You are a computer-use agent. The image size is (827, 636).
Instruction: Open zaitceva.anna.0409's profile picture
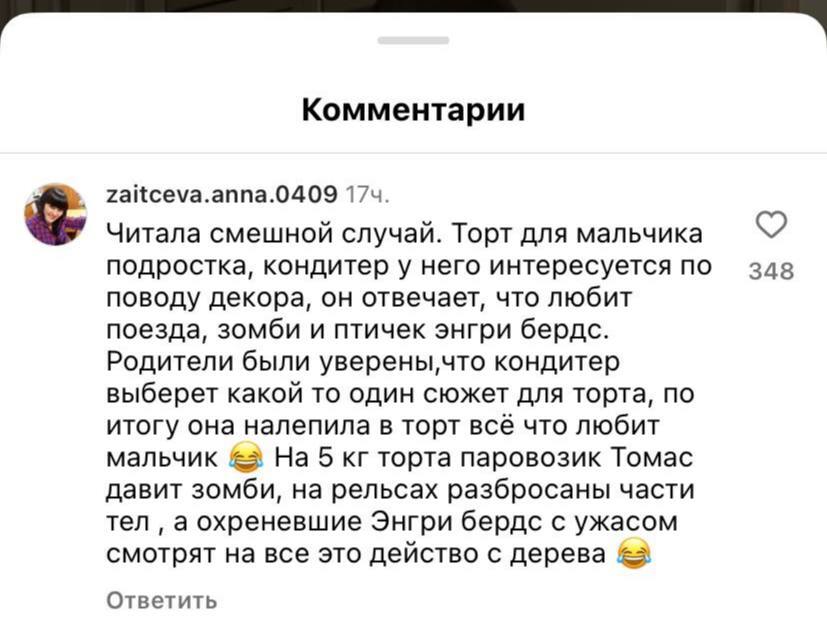click(x=55, y=214)
